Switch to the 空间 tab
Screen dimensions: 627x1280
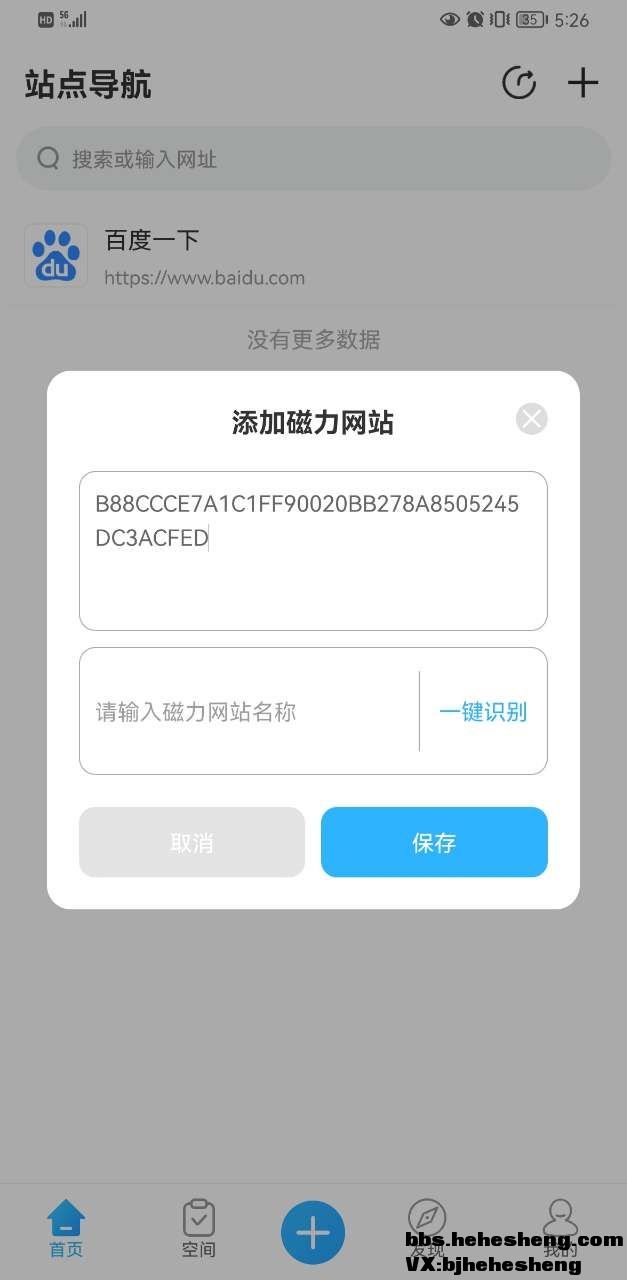tap(198, 1229)
